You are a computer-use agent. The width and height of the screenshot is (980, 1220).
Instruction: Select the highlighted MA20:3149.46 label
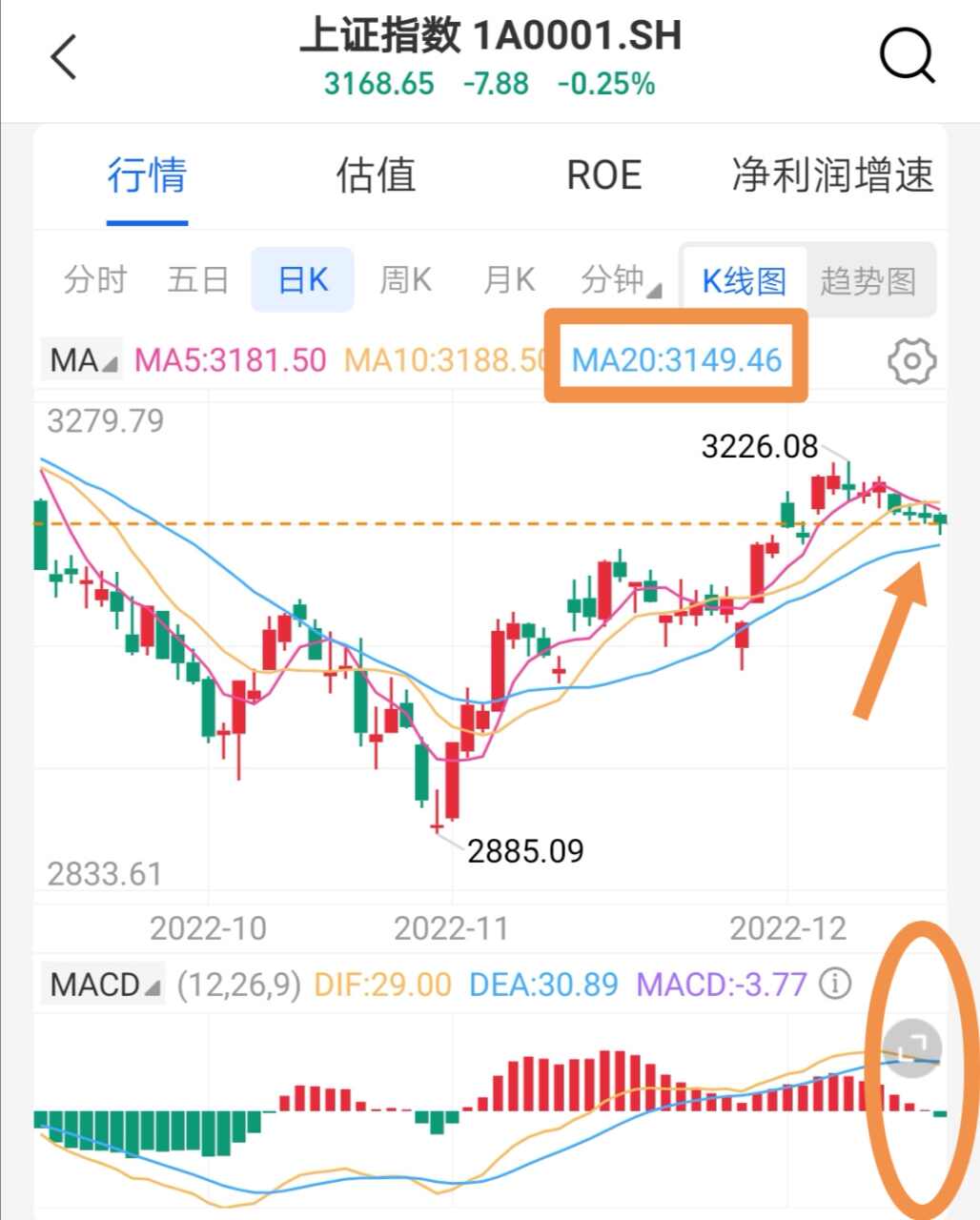pyautogui.click(x=677, y=360)
